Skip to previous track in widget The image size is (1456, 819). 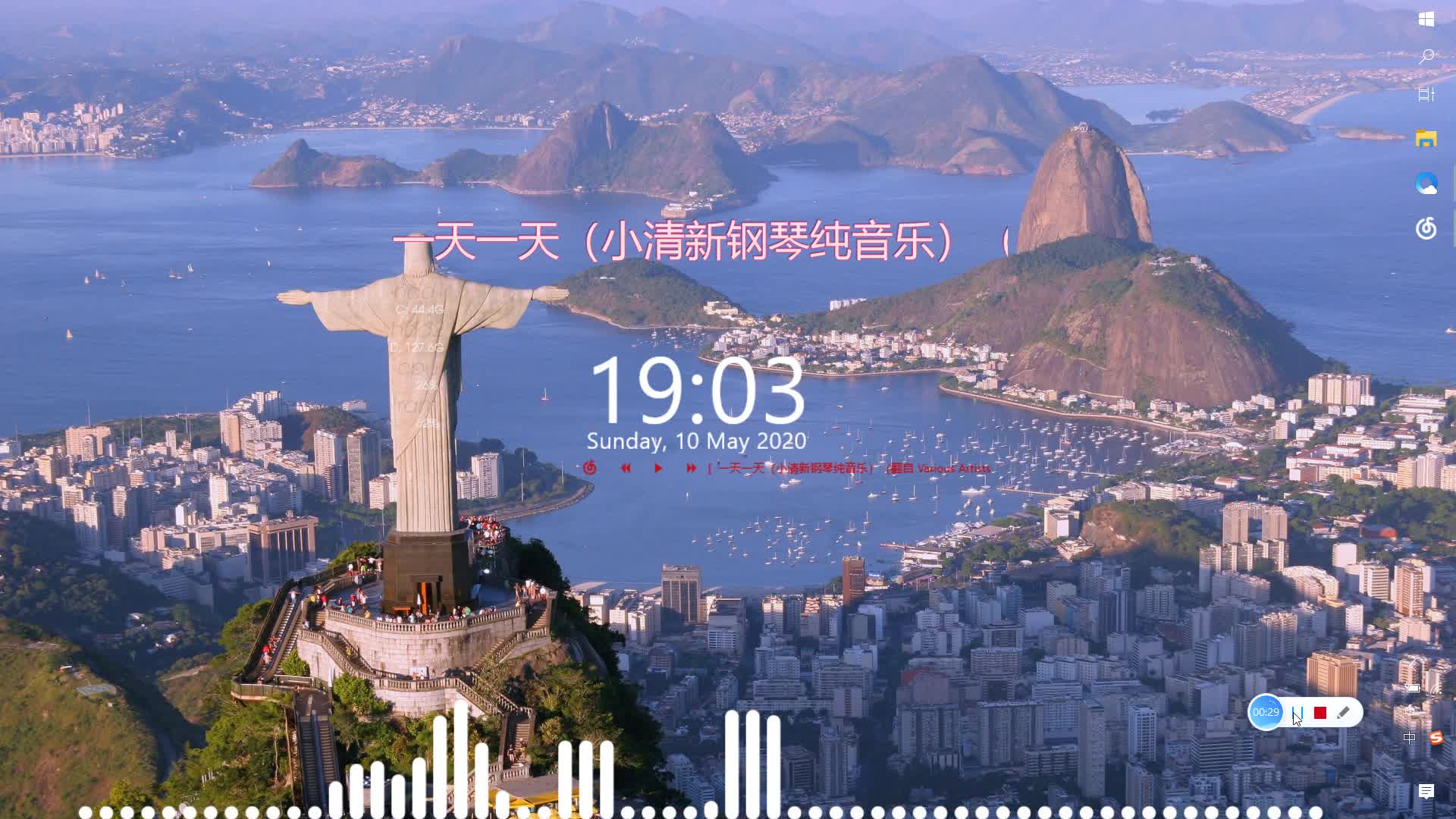click(626, 468)
